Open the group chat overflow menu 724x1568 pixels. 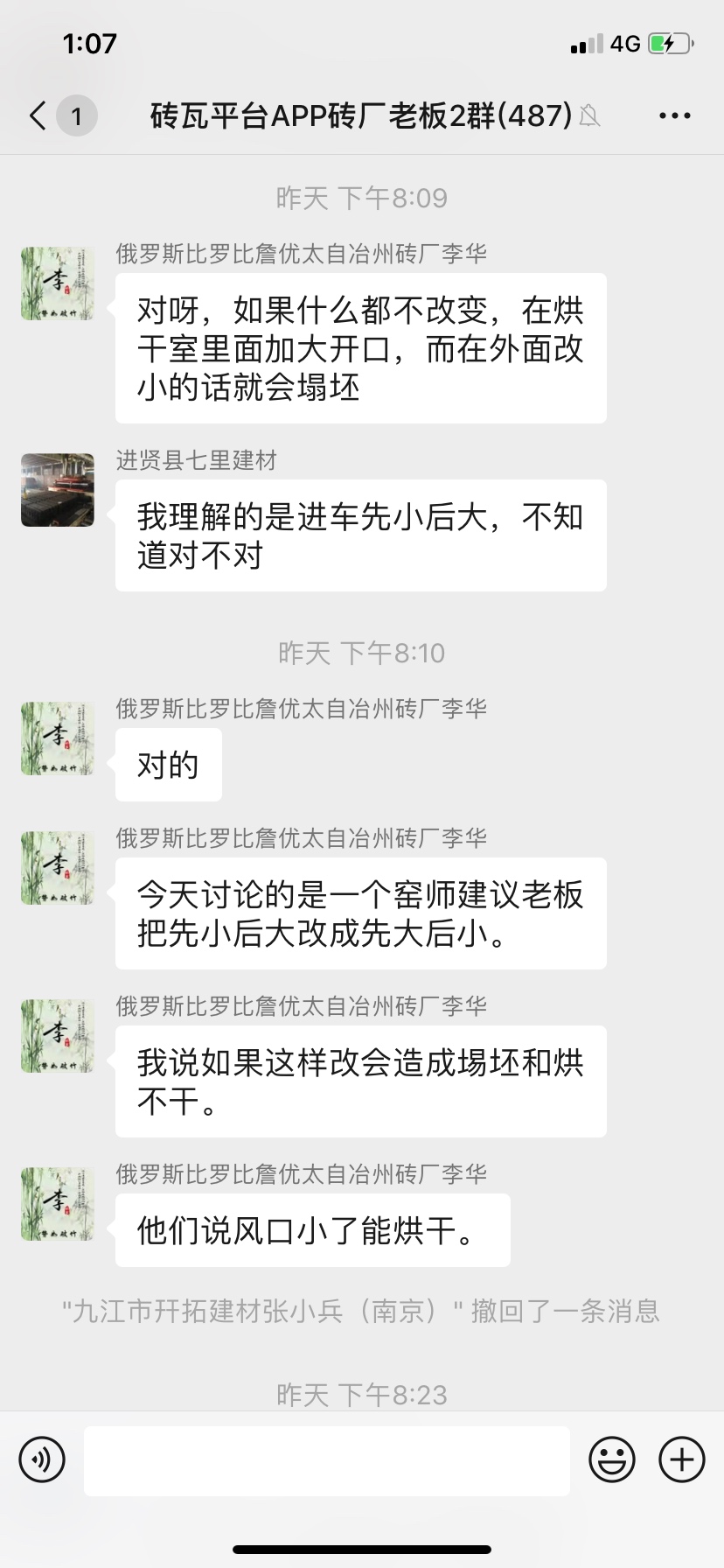click(x=674, y=115)
